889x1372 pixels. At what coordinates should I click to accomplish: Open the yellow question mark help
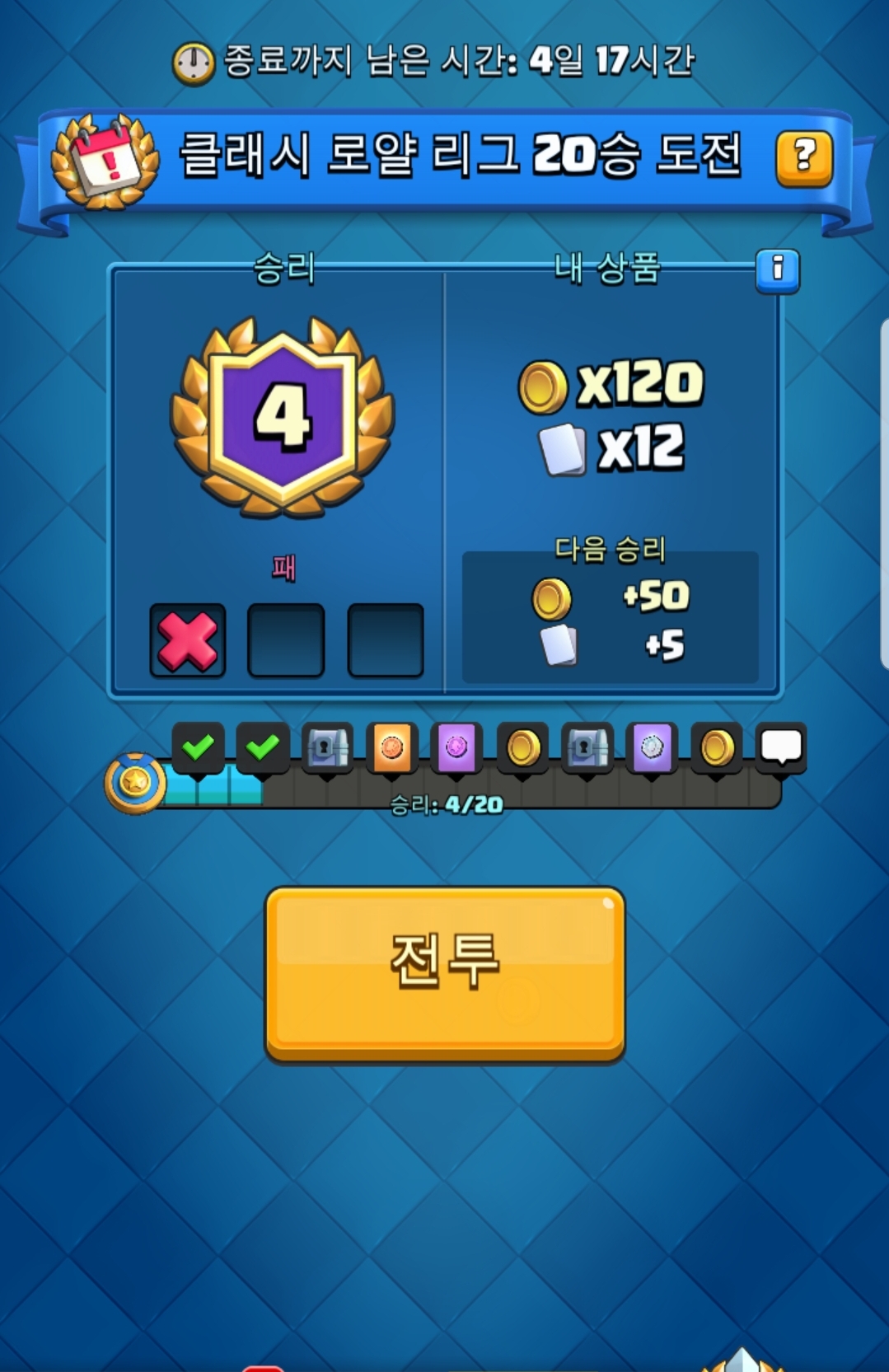tap(803, 157)
